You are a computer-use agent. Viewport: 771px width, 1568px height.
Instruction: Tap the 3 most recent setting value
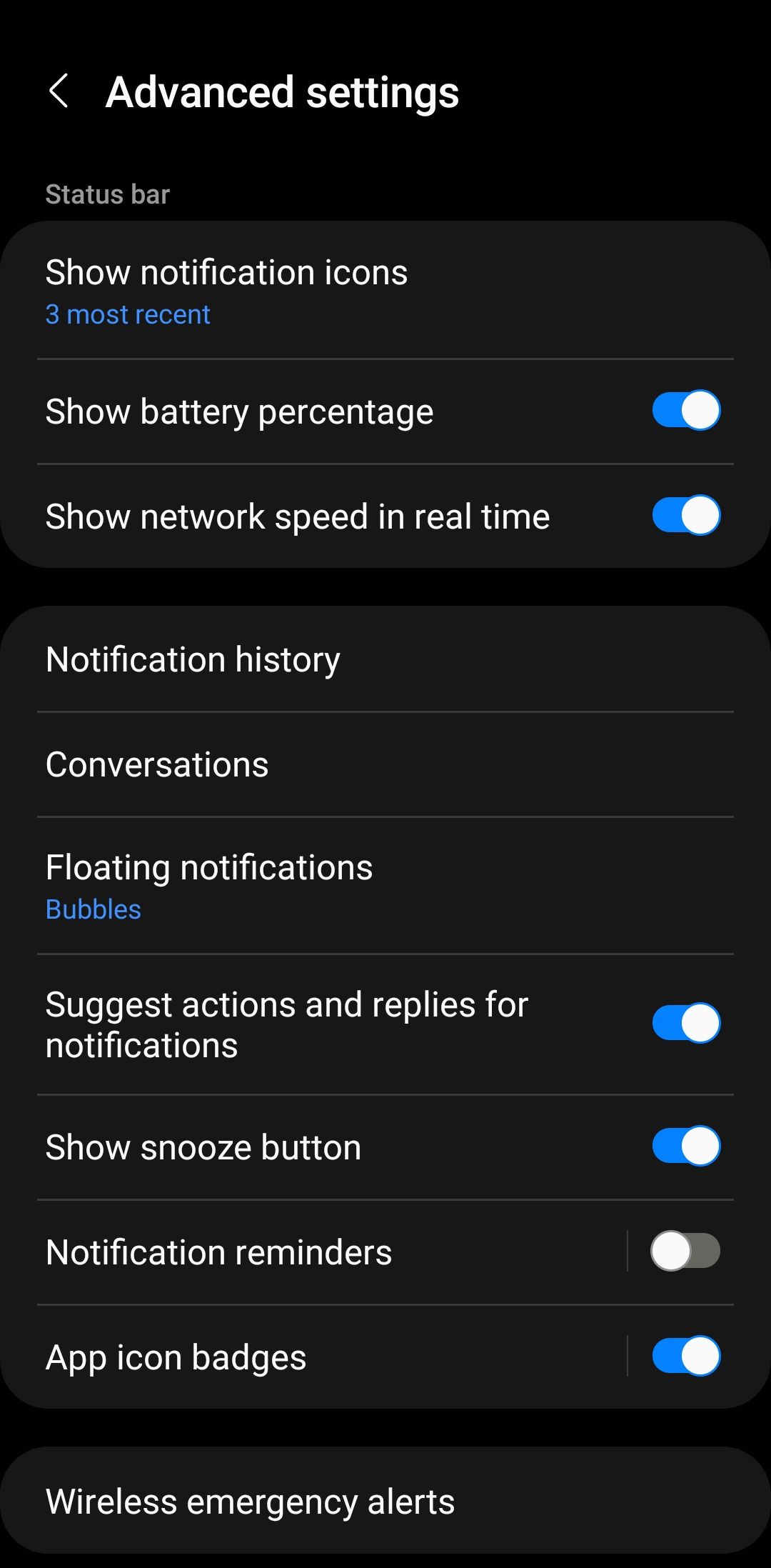128,314
